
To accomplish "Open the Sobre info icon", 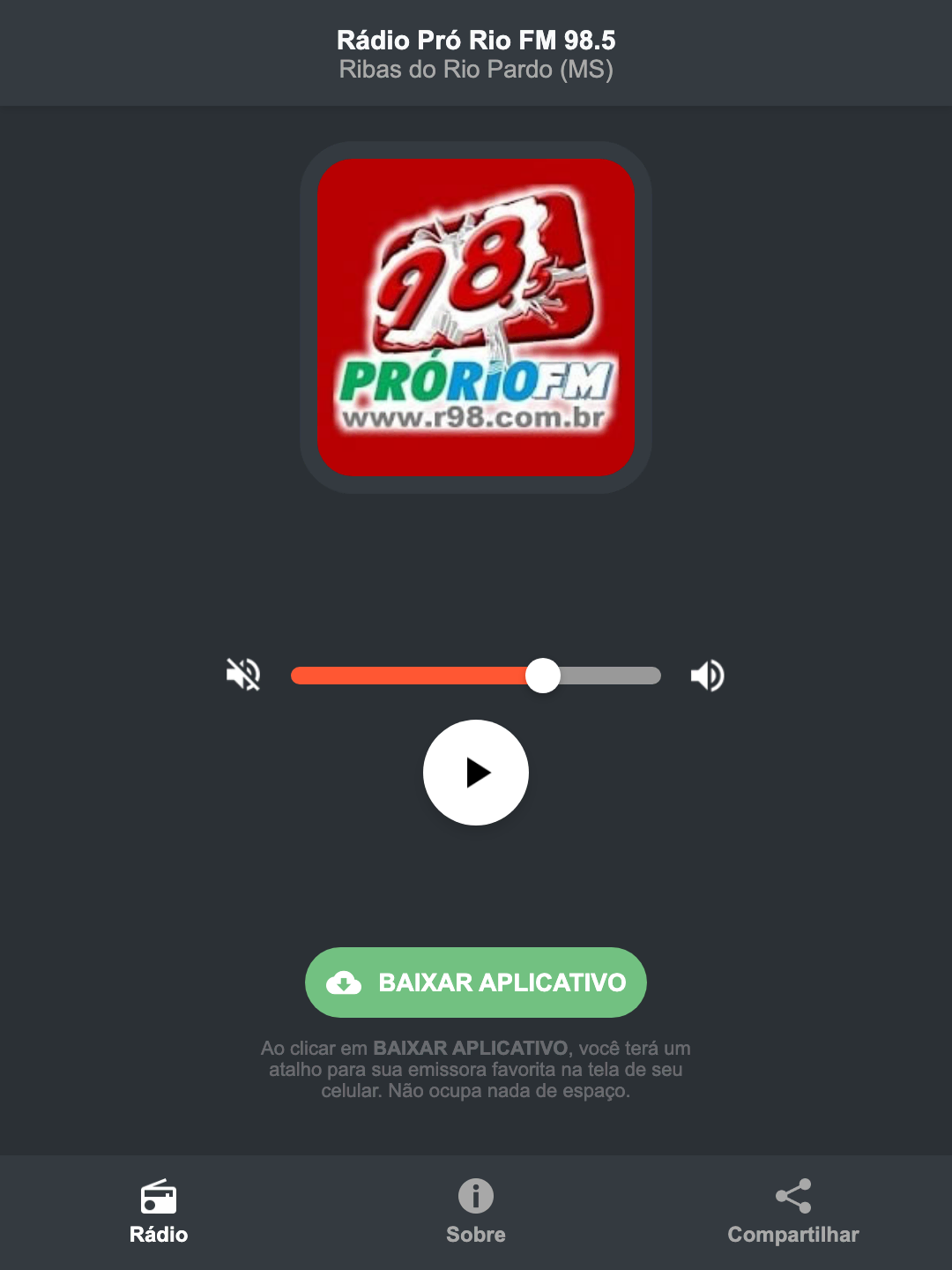I will 475,1198.
